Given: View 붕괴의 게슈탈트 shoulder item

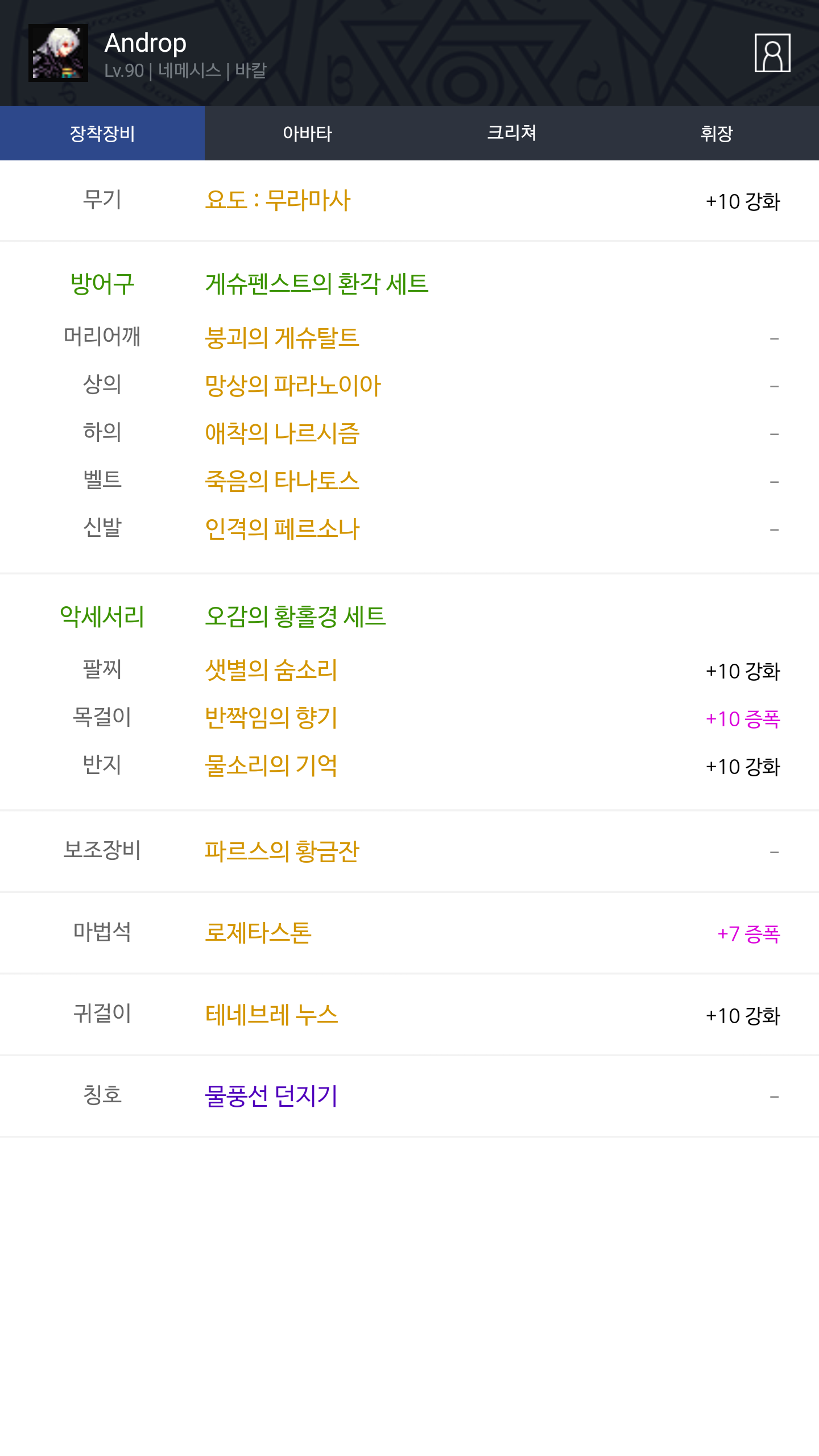Looking at the screenshot, I should [x=282, y=338].
